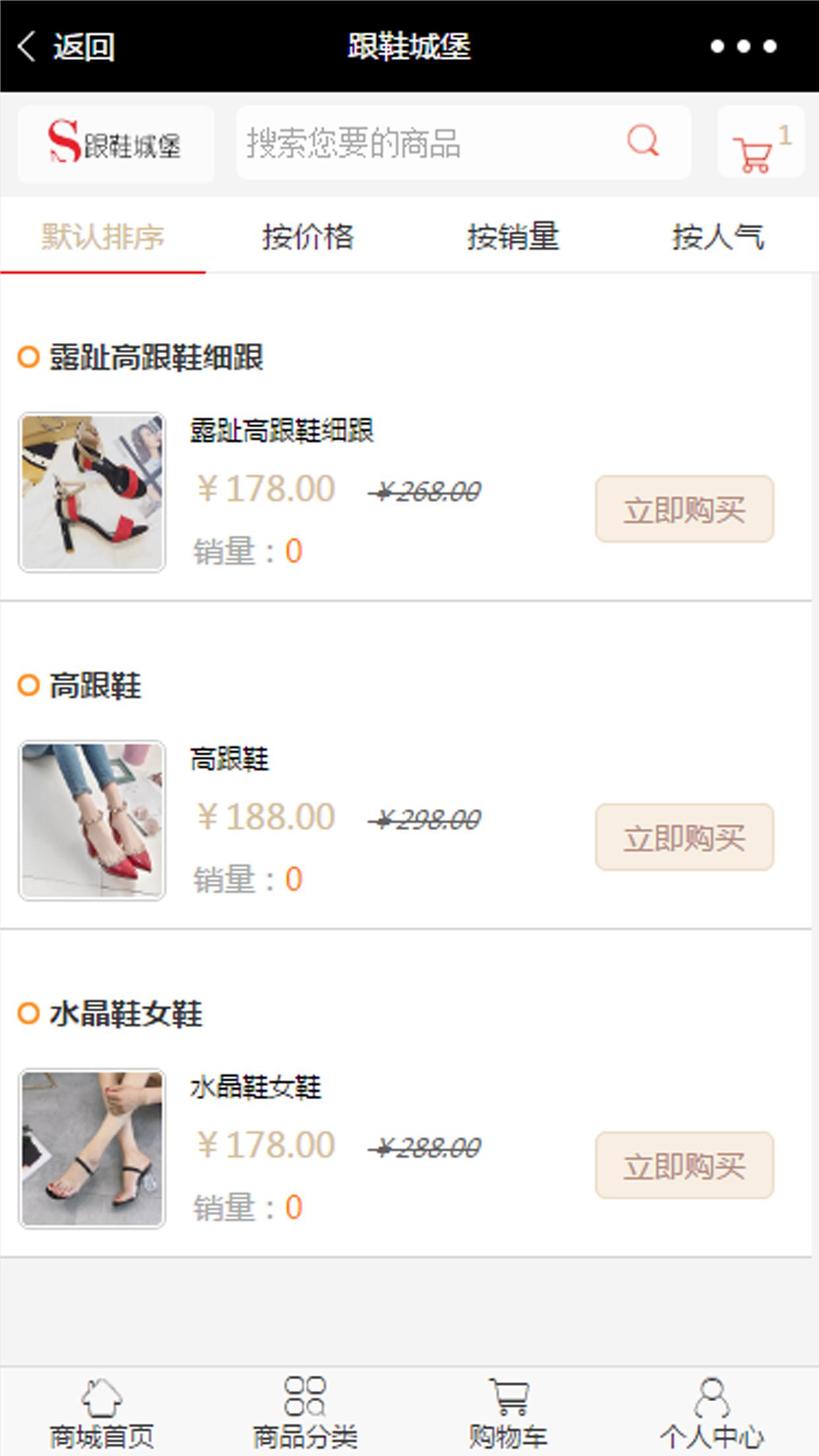Buy 水晶鞋女鞋 with 立即购买
The width and height of the screenshot is (819, 1456).
pos(684,1166)
